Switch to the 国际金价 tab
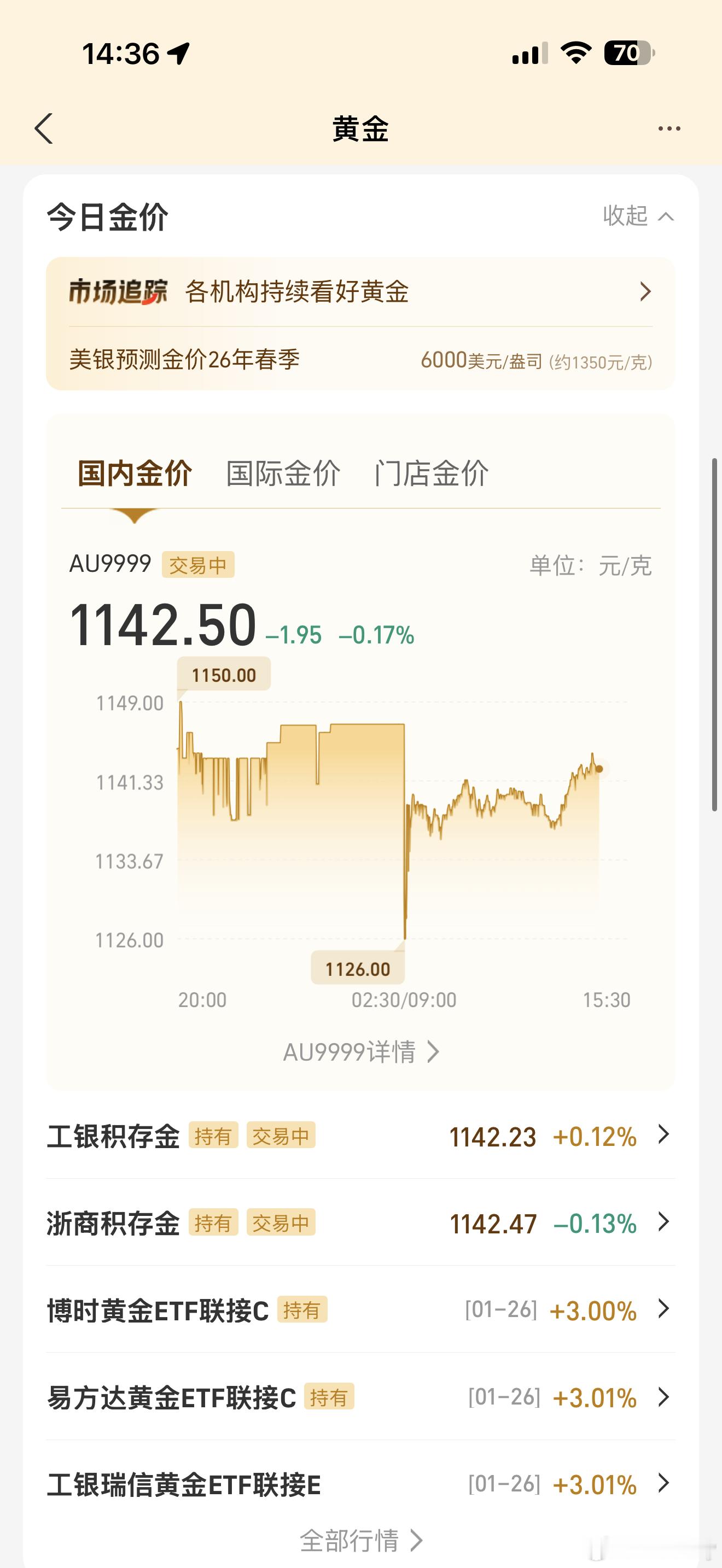The image size is (722, 1568). click(284, 473)
